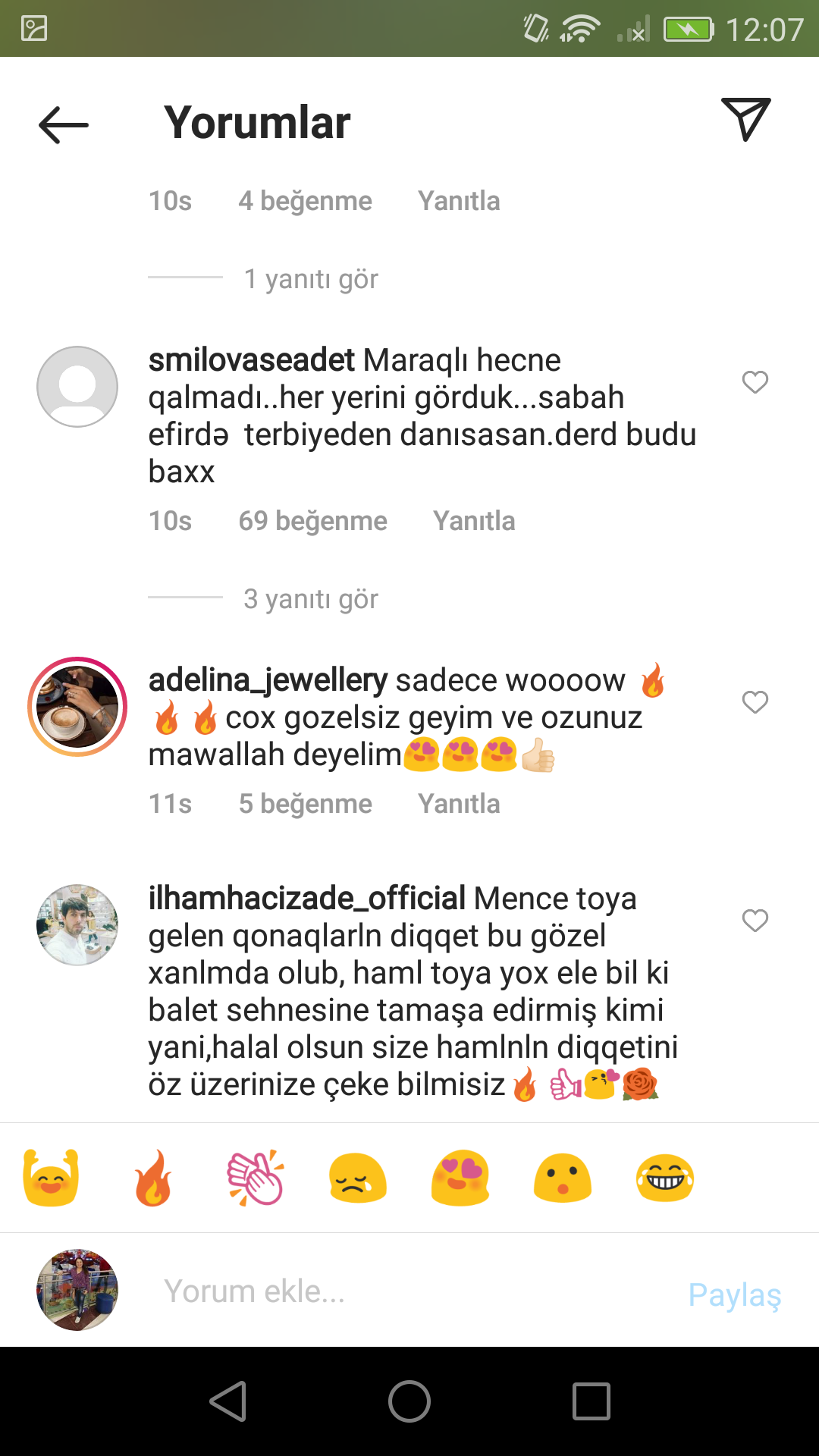Image resolution: width=819 pixels, height=1456 pixels.
Task: Insert the heart-eyes emoji quick reaction
Action: coord(460,1178)
